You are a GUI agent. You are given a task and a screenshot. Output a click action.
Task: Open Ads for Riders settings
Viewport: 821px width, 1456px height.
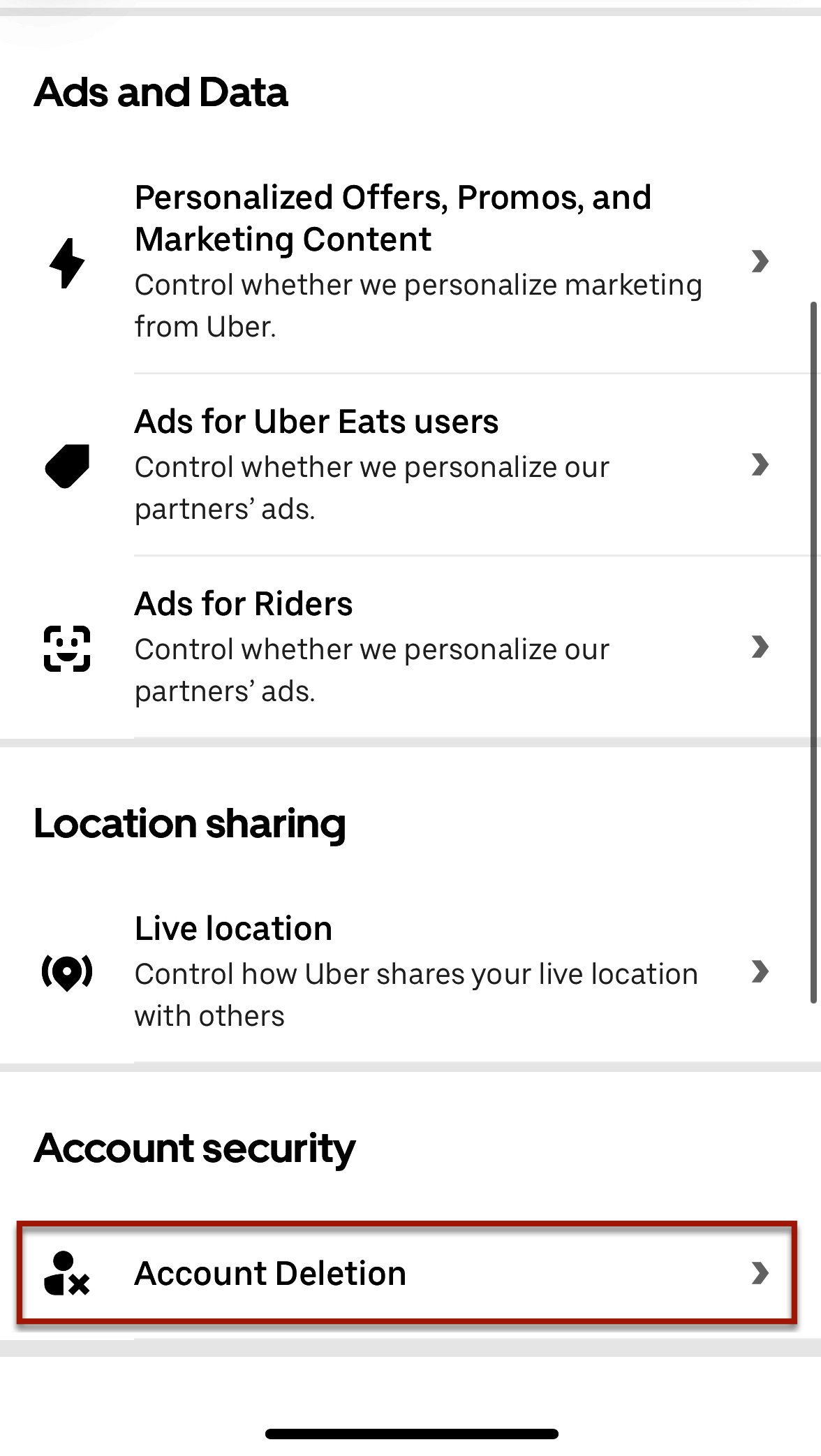(410, 647)
